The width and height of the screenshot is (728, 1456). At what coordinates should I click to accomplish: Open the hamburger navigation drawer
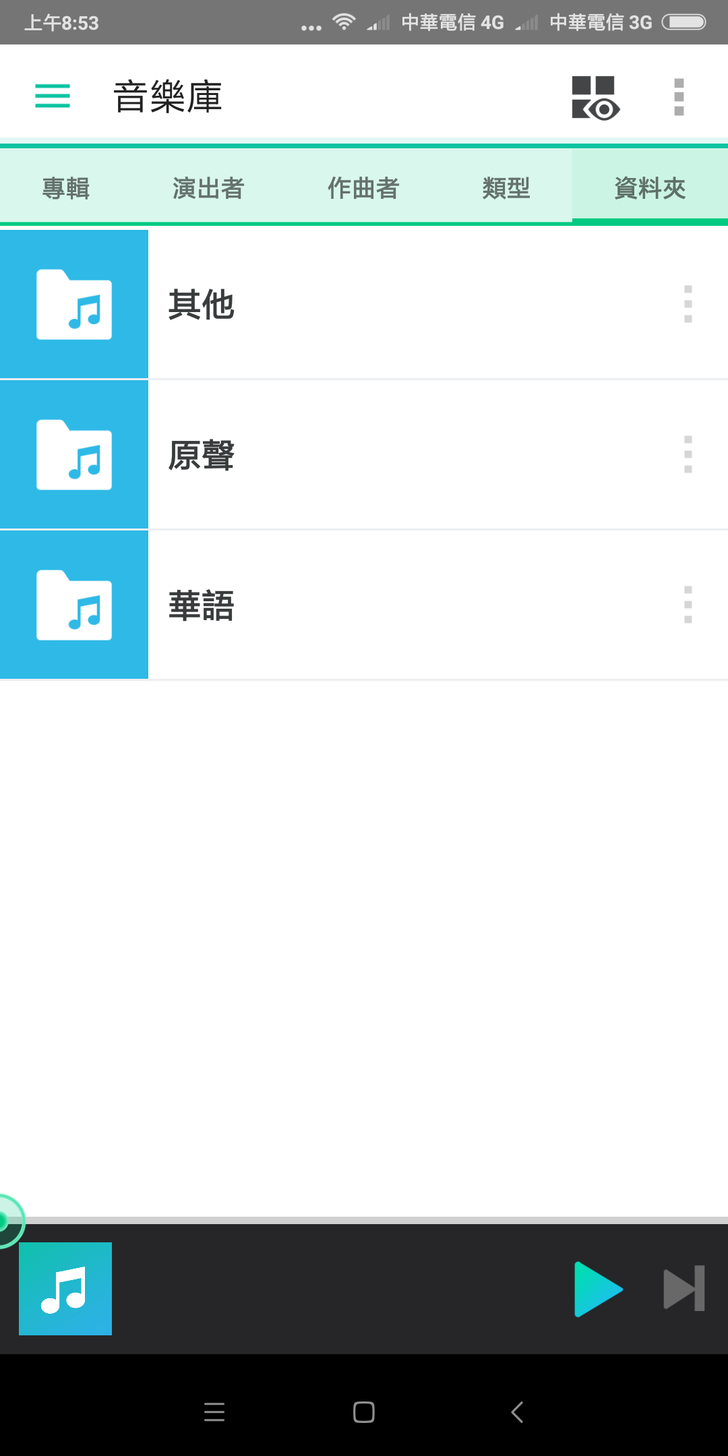click(x=52, y=96)
